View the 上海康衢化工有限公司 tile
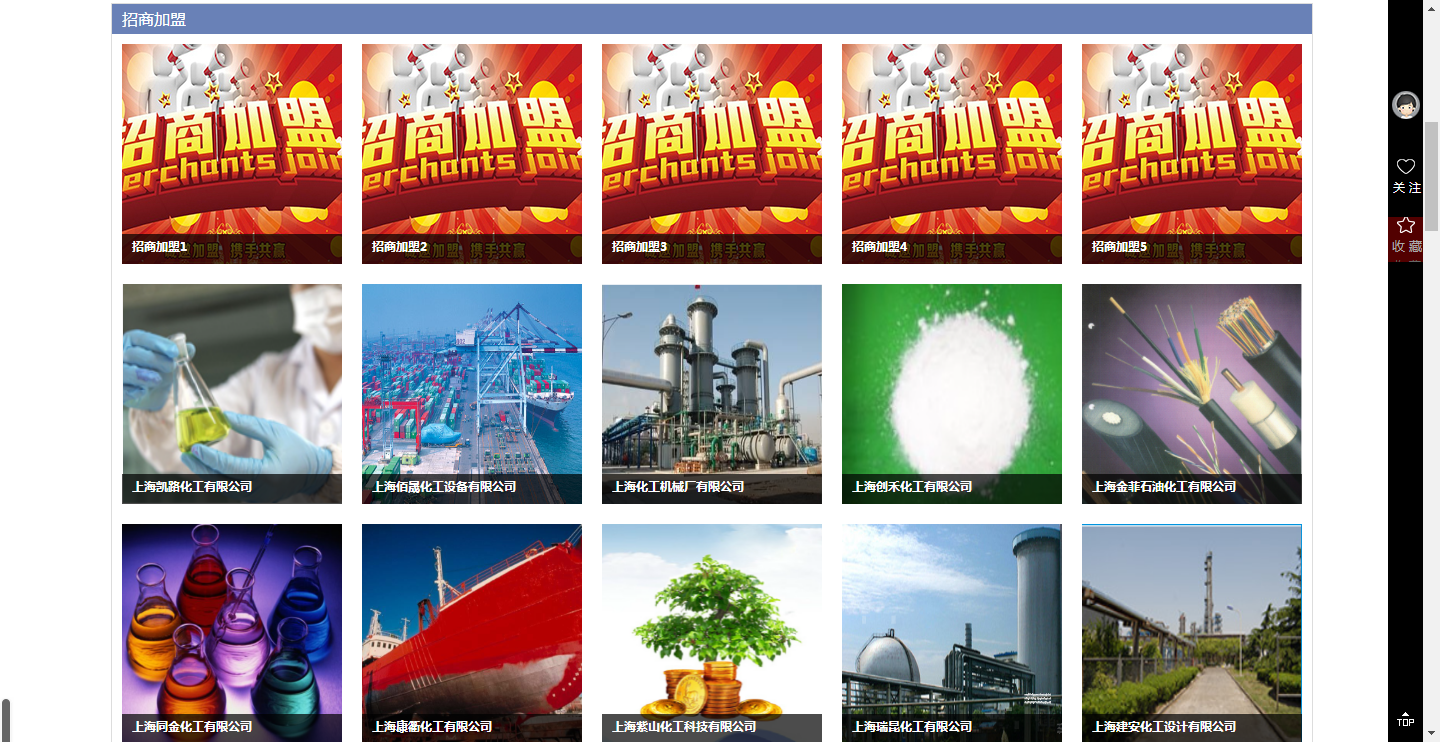 pos(472,632)
